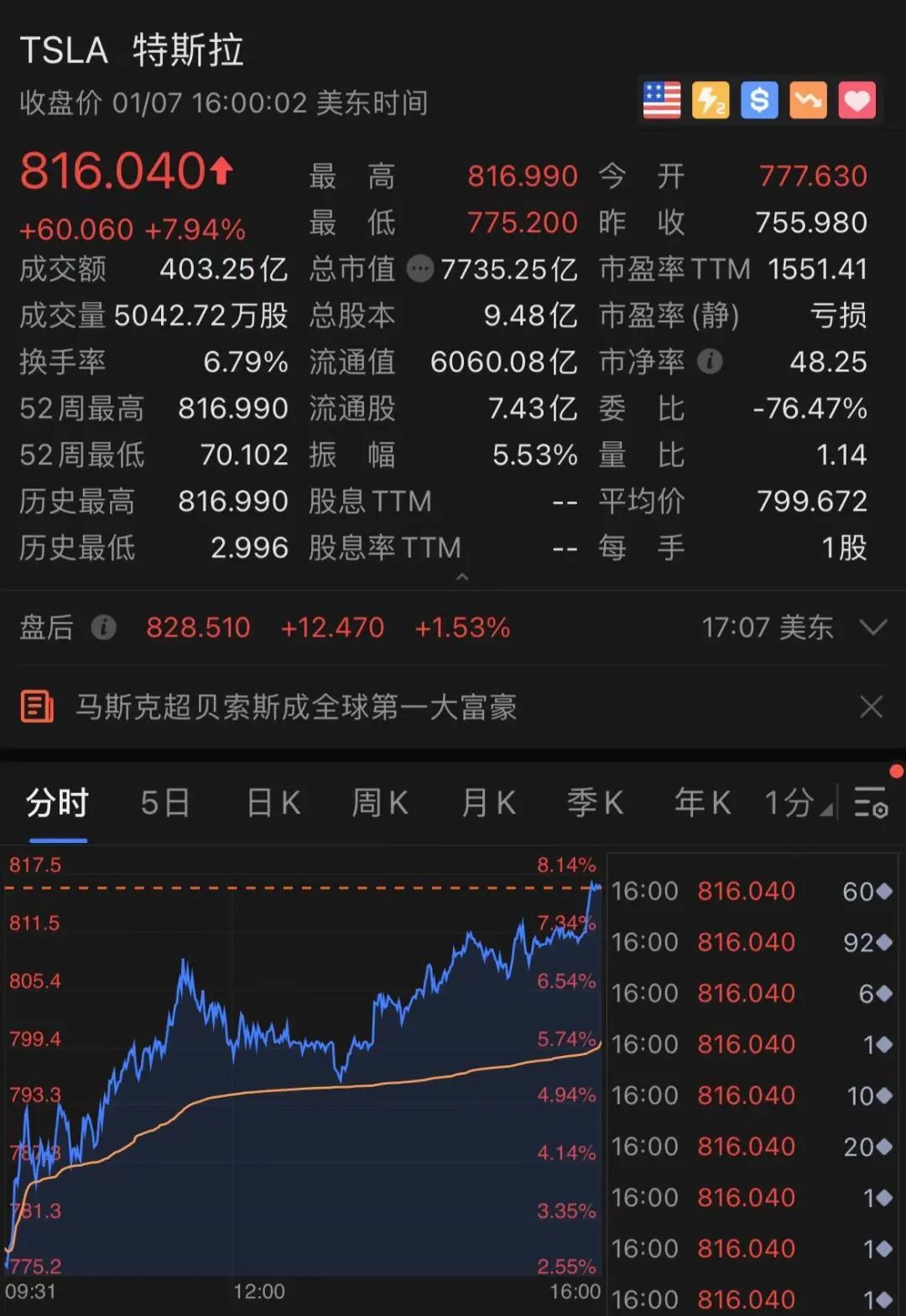Open Level-2 quotes via lightning icon
This screenshot has height=1316, width=906.
click(710, 101)
